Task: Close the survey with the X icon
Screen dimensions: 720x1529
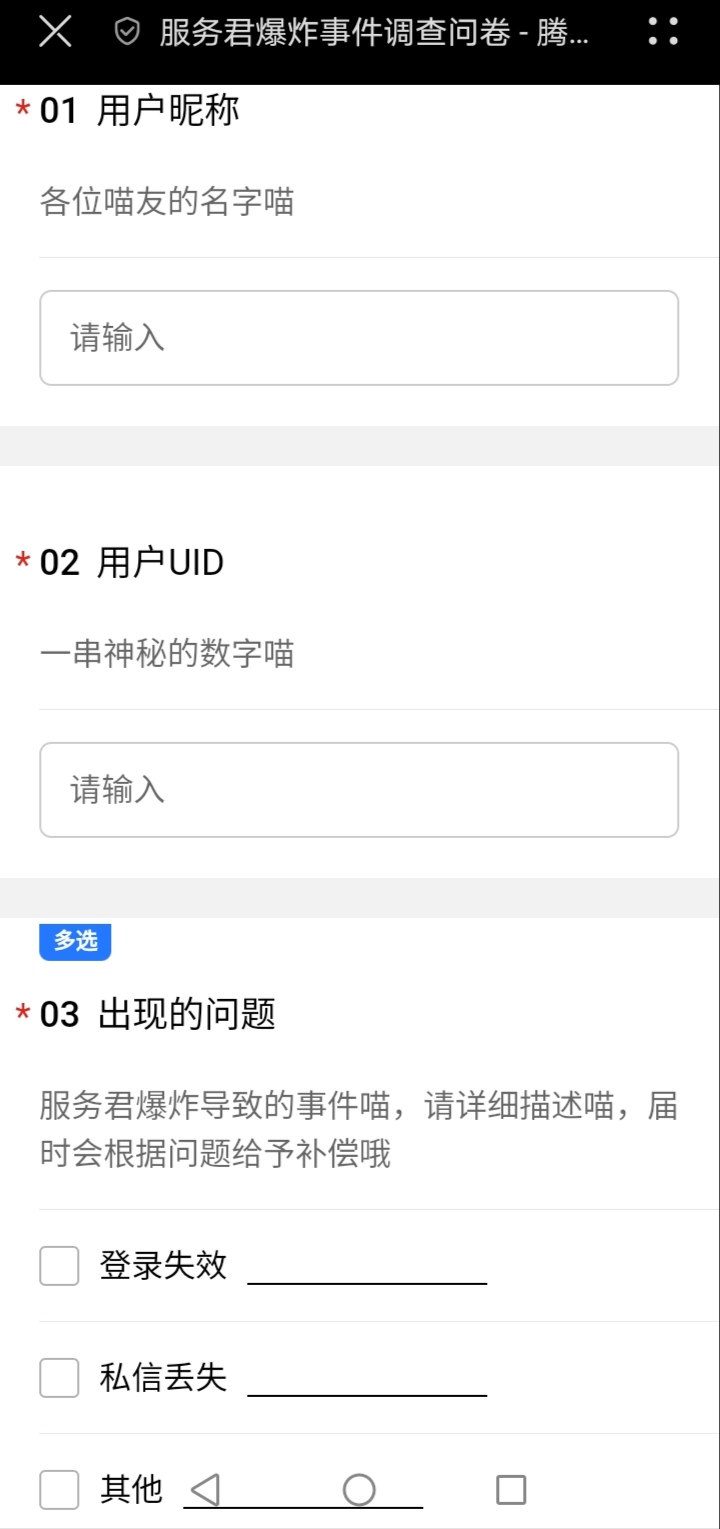Action: pos(54,33)
